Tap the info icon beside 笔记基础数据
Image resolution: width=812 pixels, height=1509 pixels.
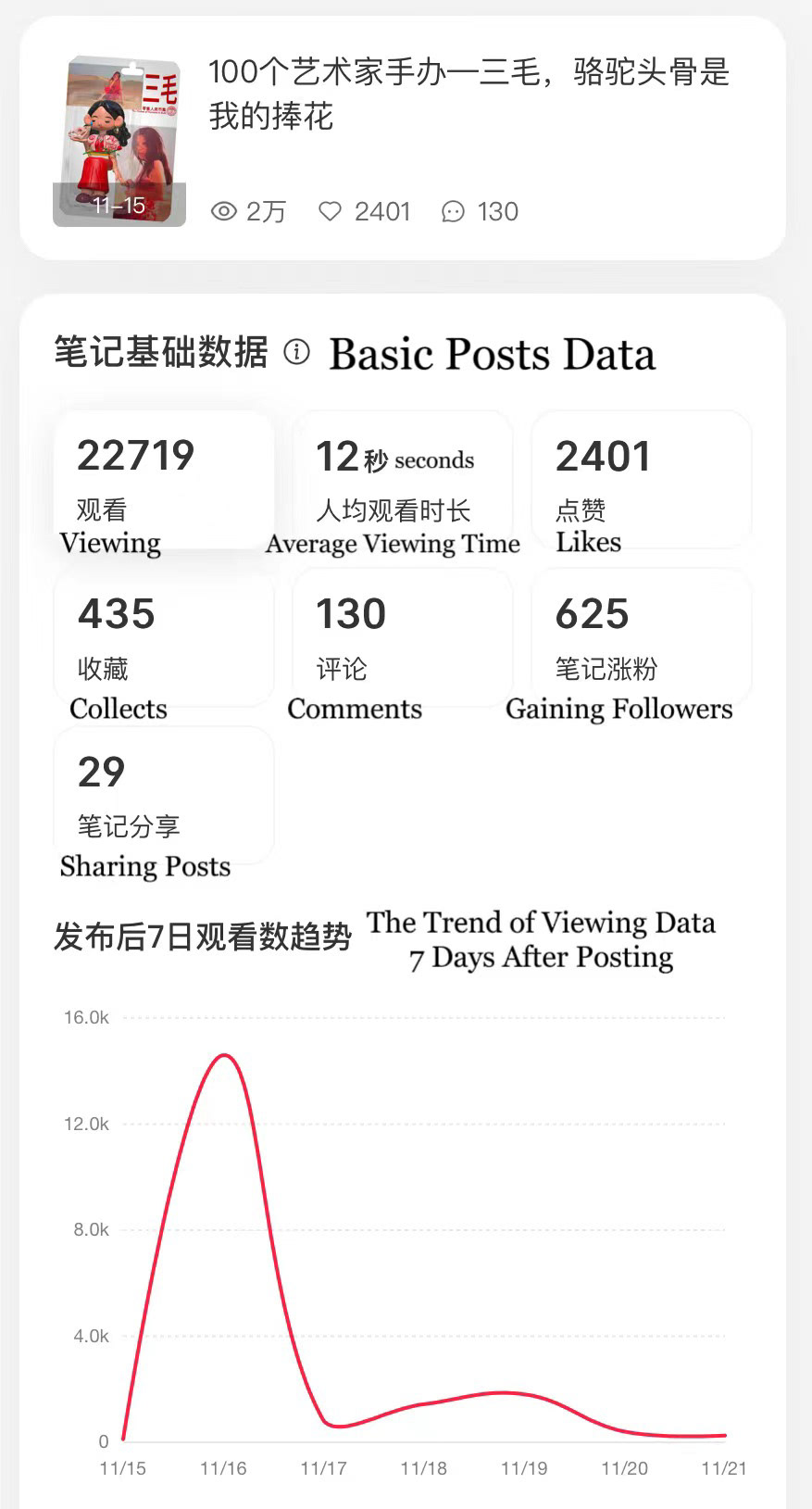coord(296,352)
